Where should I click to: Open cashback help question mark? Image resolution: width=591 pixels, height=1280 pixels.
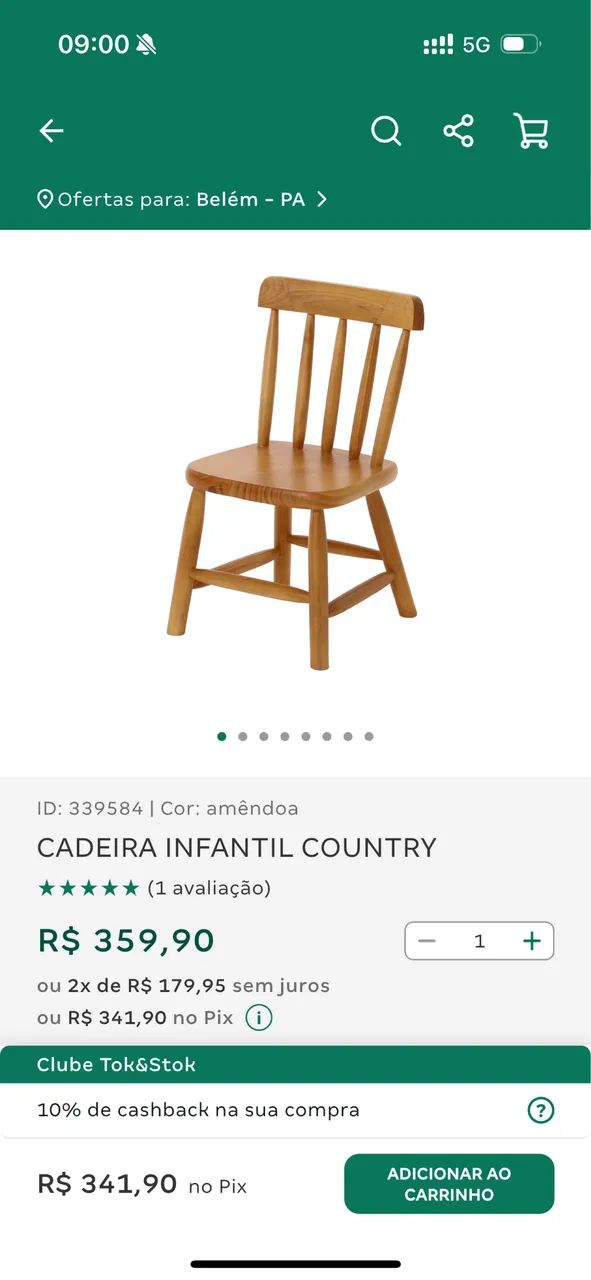(x=541, y=1110)
